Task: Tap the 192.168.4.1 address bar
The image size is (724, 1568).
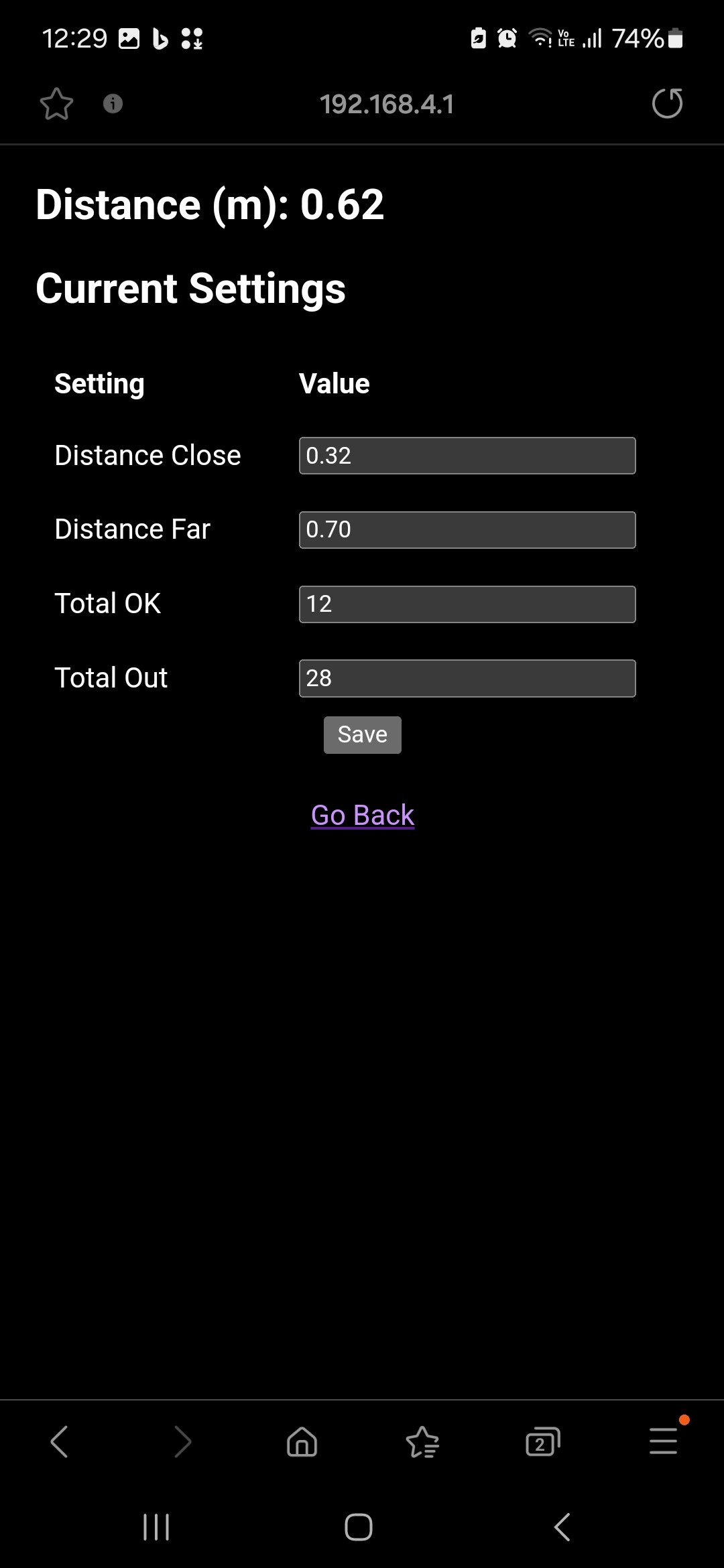Action: (387, 105)
